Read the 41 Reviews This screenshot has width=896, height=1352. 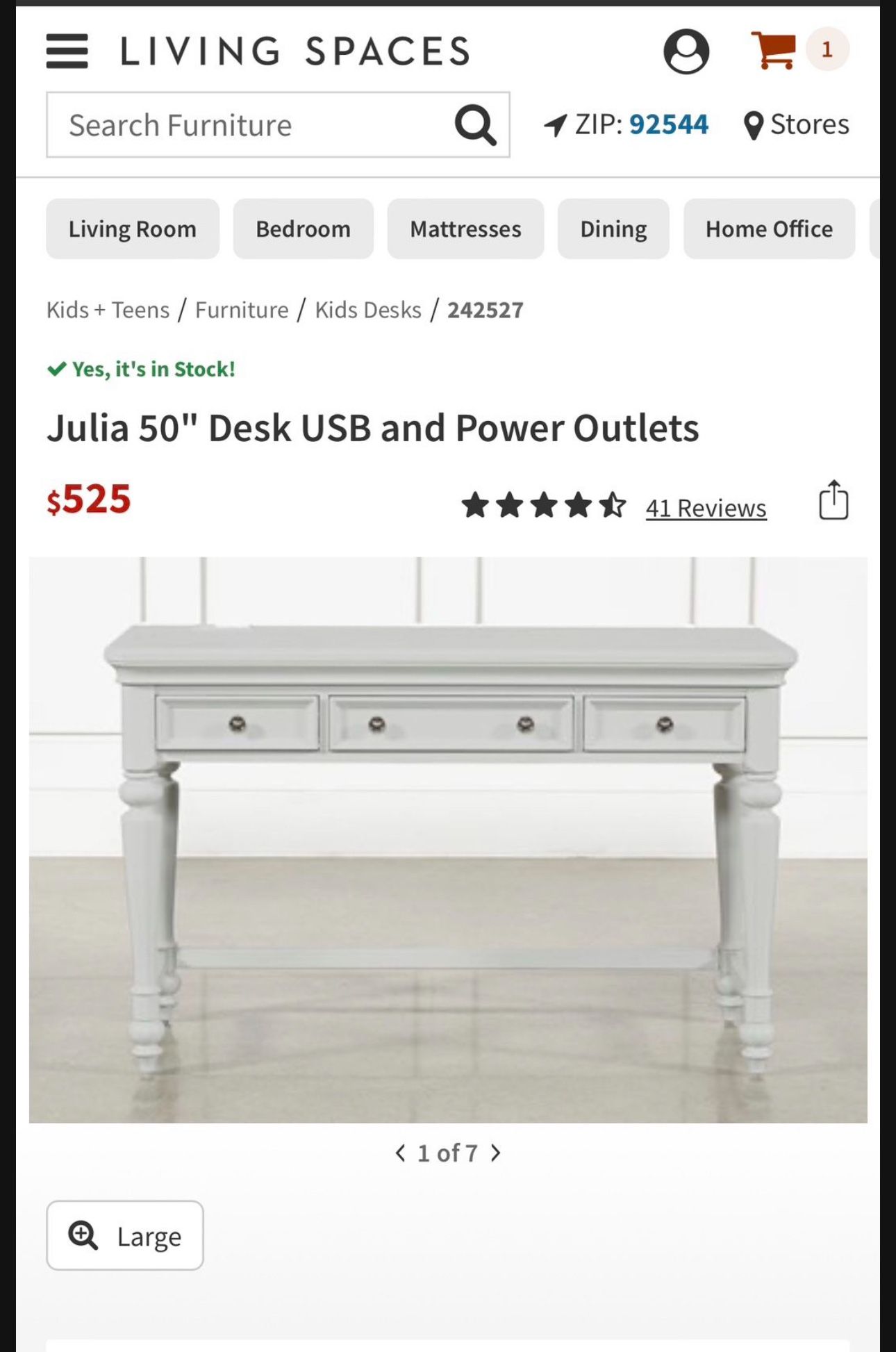706,508
